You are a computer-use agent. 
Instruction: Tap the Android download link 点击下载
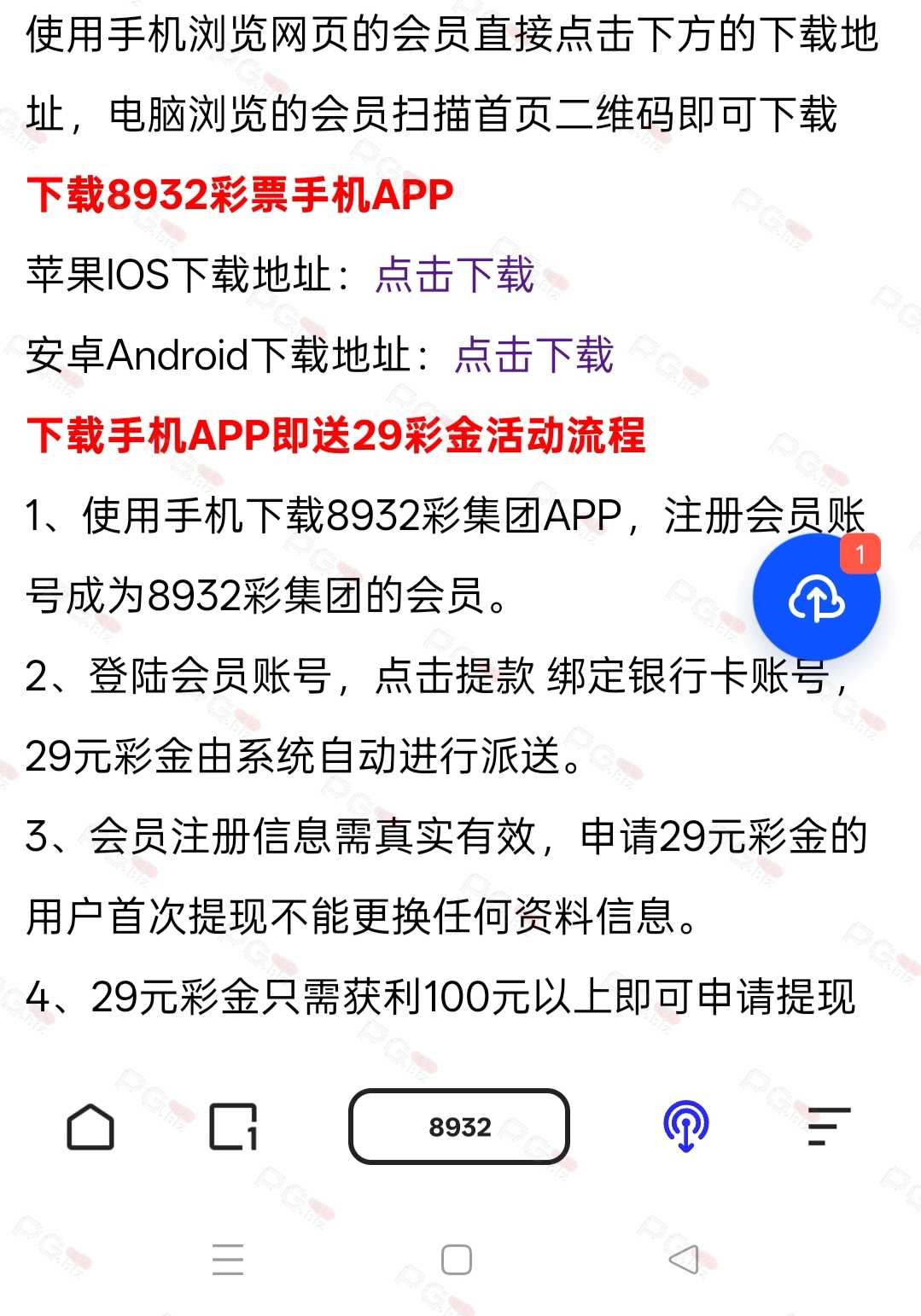point(534,355)
